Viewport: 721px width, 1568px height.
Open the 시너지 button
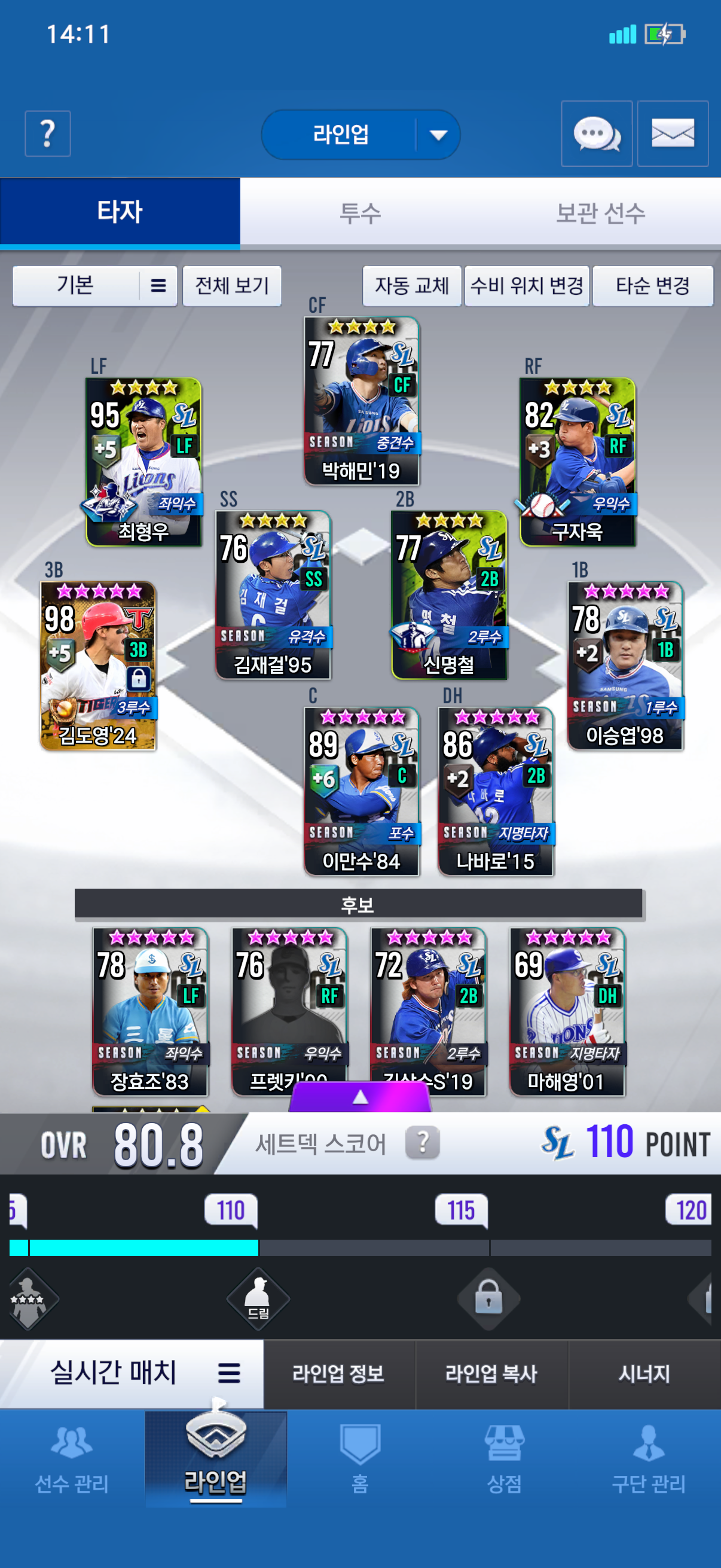click(x=644, y=1374)
